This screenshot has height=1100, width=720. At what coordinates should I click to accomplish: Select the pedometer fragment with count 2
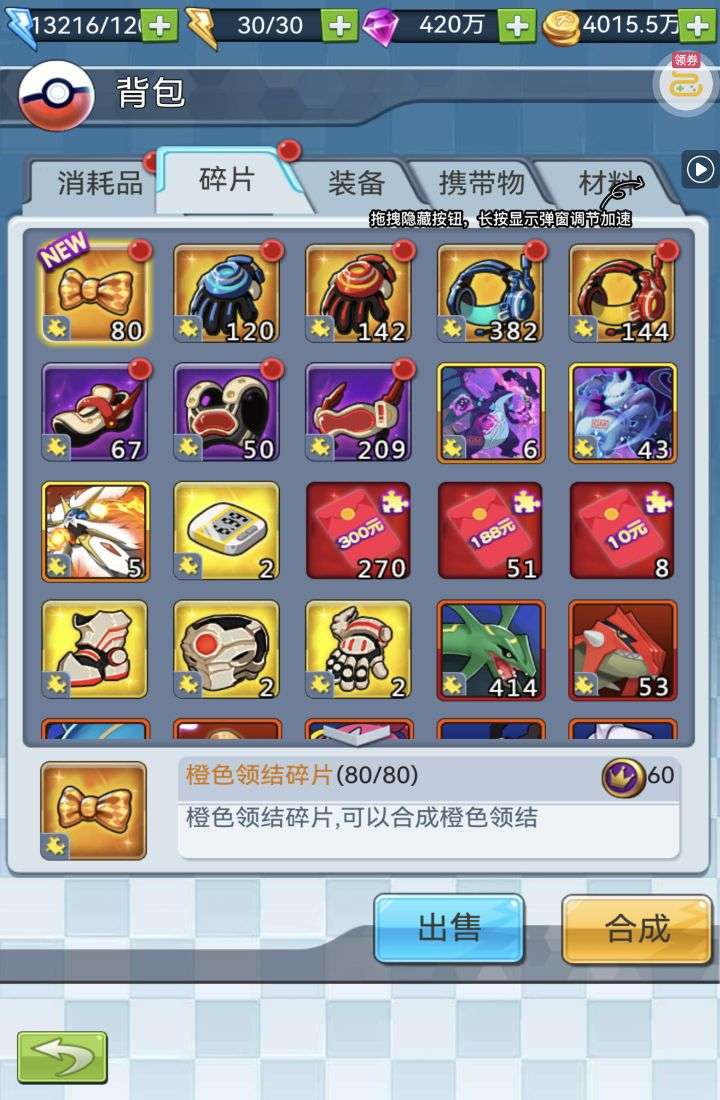(x=226, y=531)
